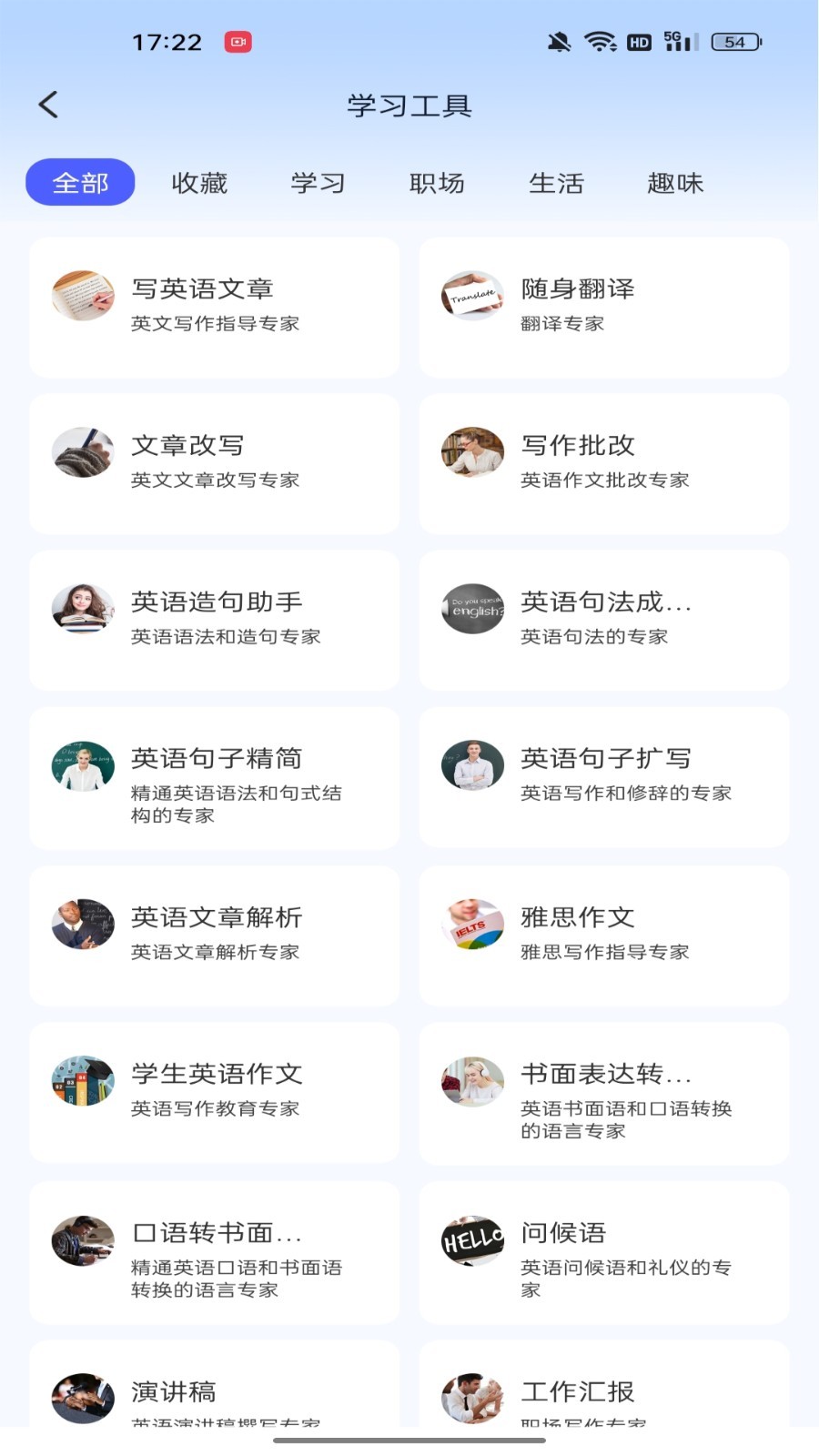This screenshot has width=819, height=1456.
Task: Switch to the 收藏 favorites tab
Action: coord(198,182)
